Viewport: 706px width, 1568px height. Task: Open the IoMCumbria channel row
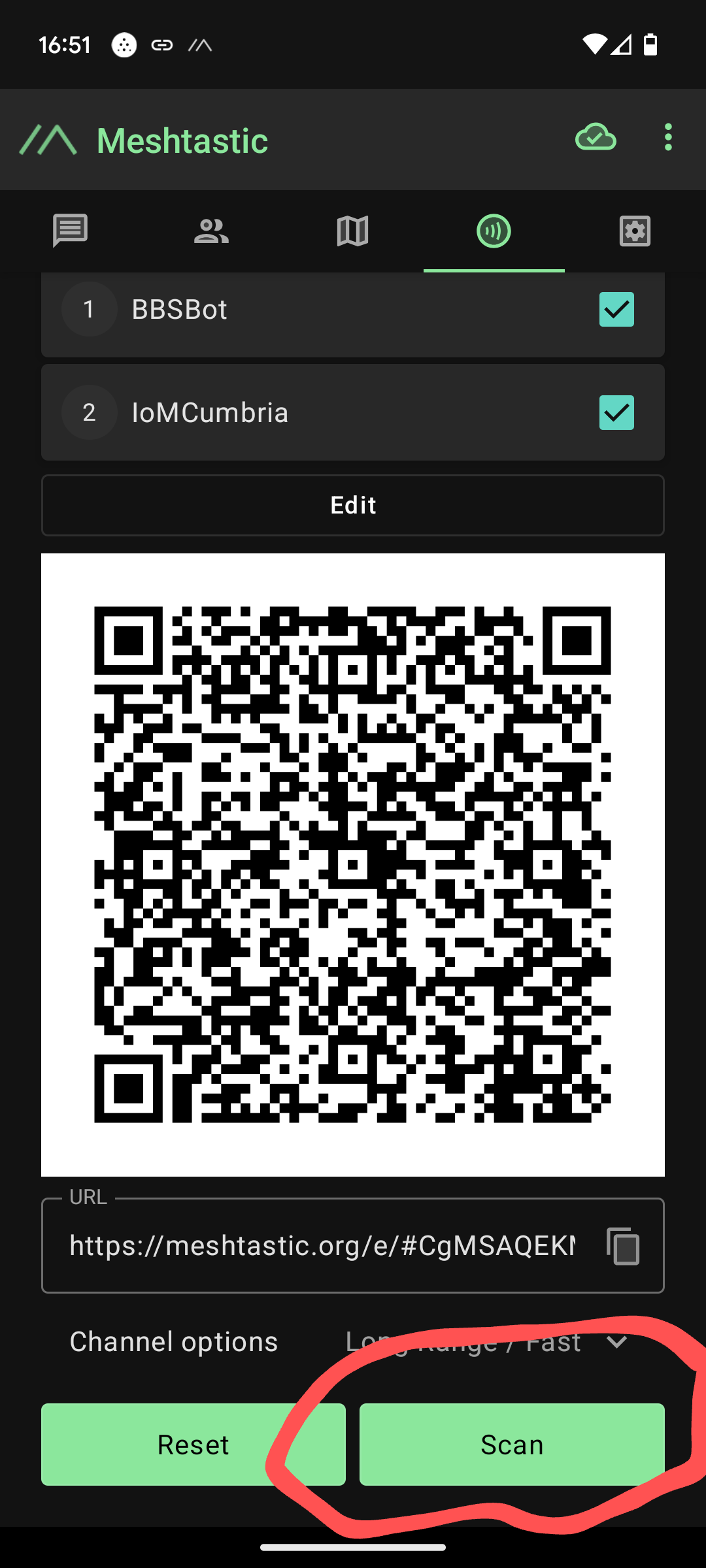(353, 412)
